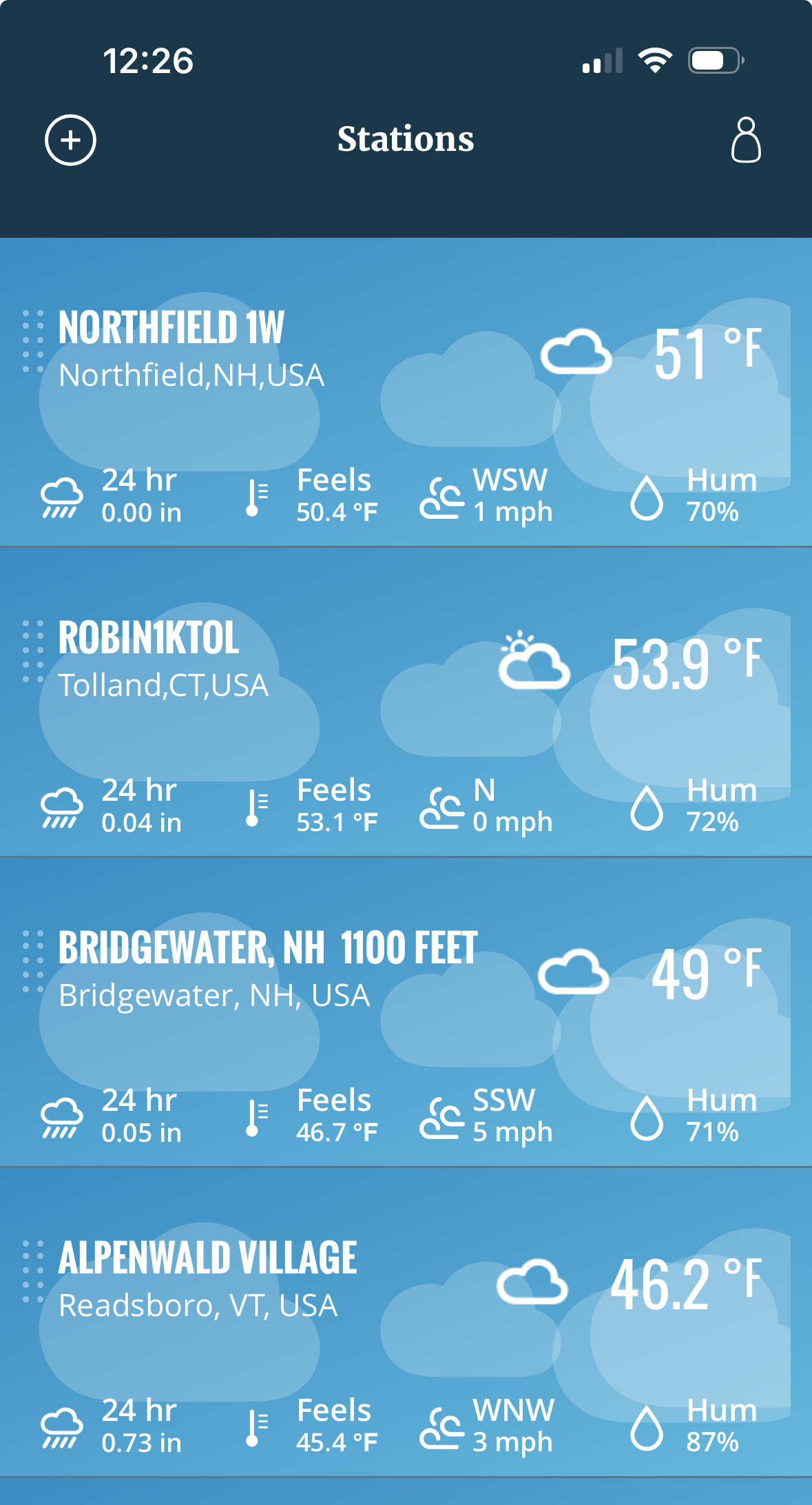Screen dimensions: 812x1505
Task: Tap the reorder handle beside Bridgewater, NH 1100 Feet
Action: (x=32, y=961)
